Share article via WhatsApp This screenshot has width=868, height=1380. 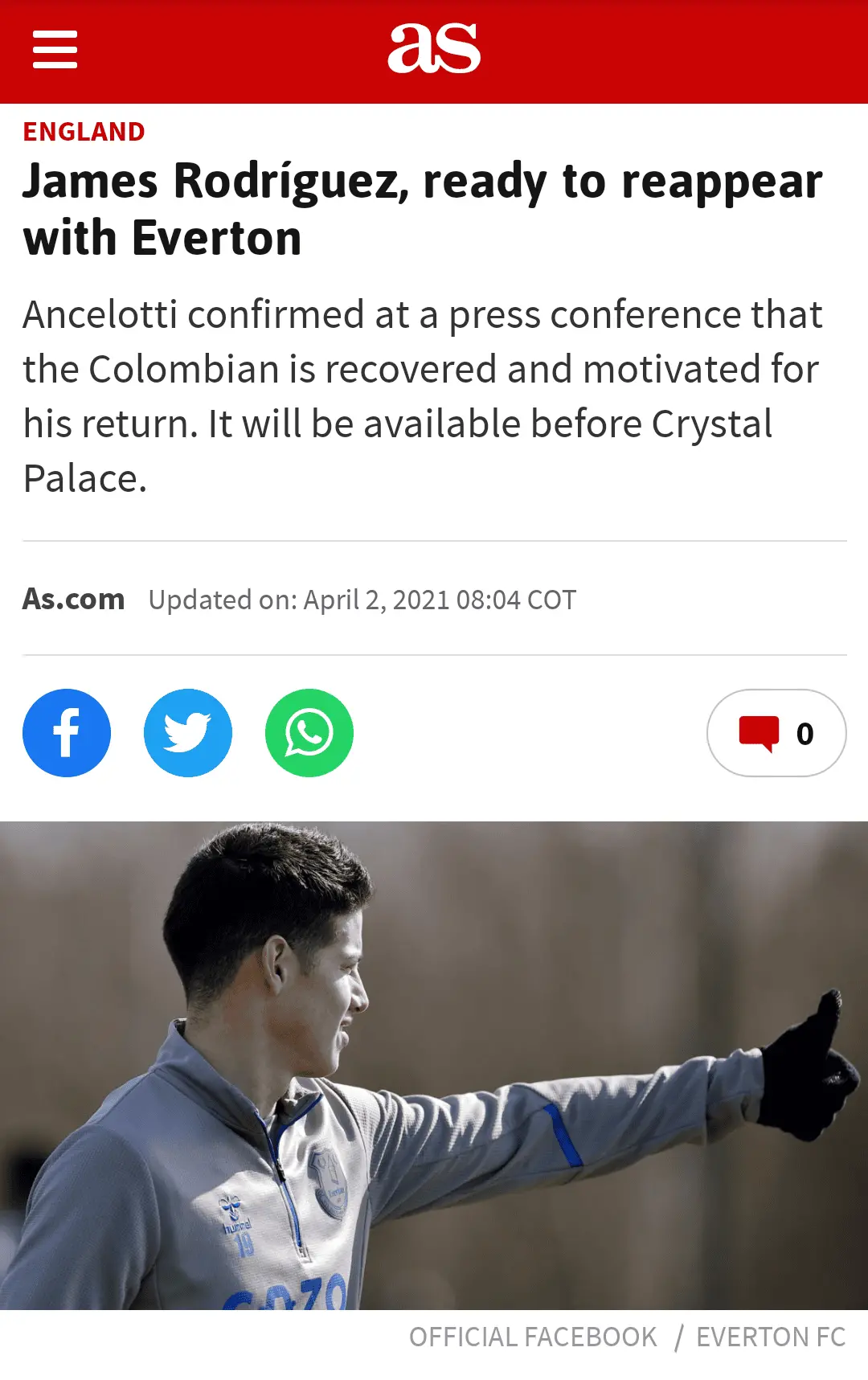309,733
